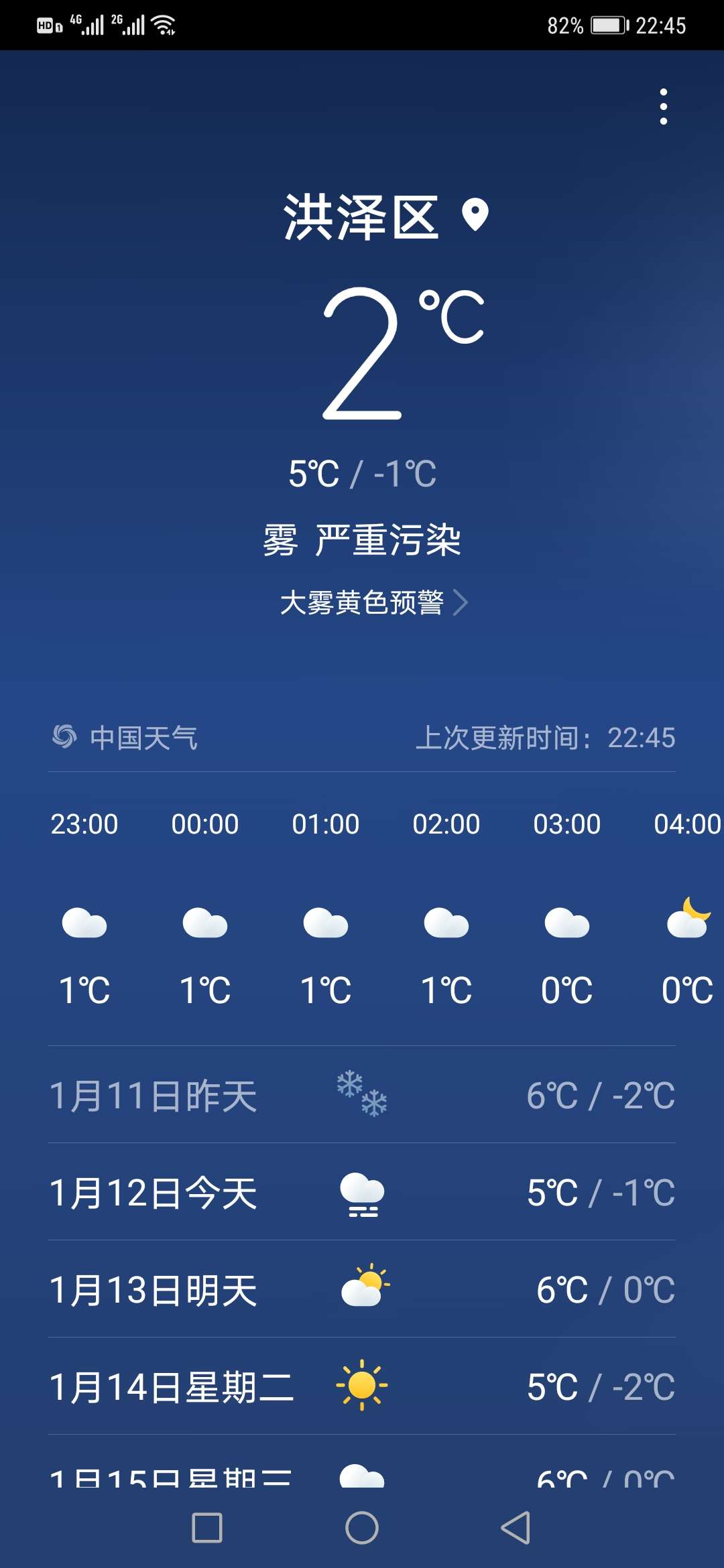Go back using the system back button

tap(516, 1528)
